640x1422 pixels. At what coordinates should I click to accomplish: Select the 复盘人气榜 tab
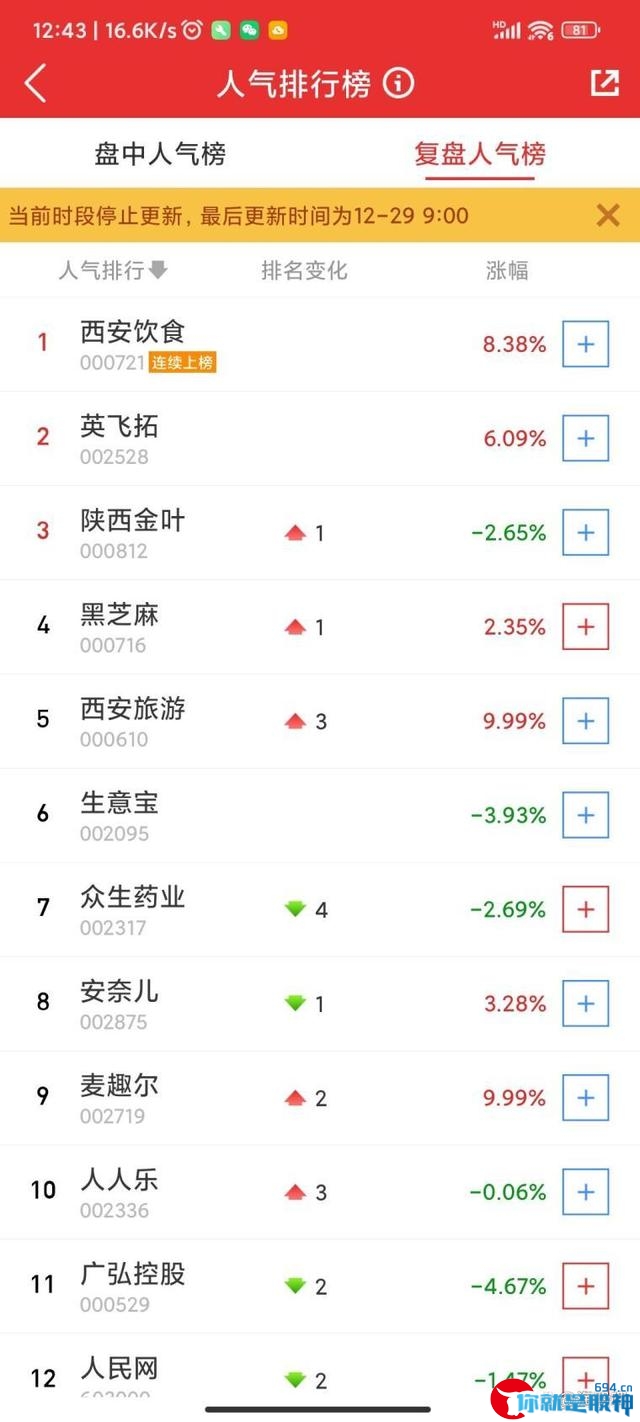480,154
